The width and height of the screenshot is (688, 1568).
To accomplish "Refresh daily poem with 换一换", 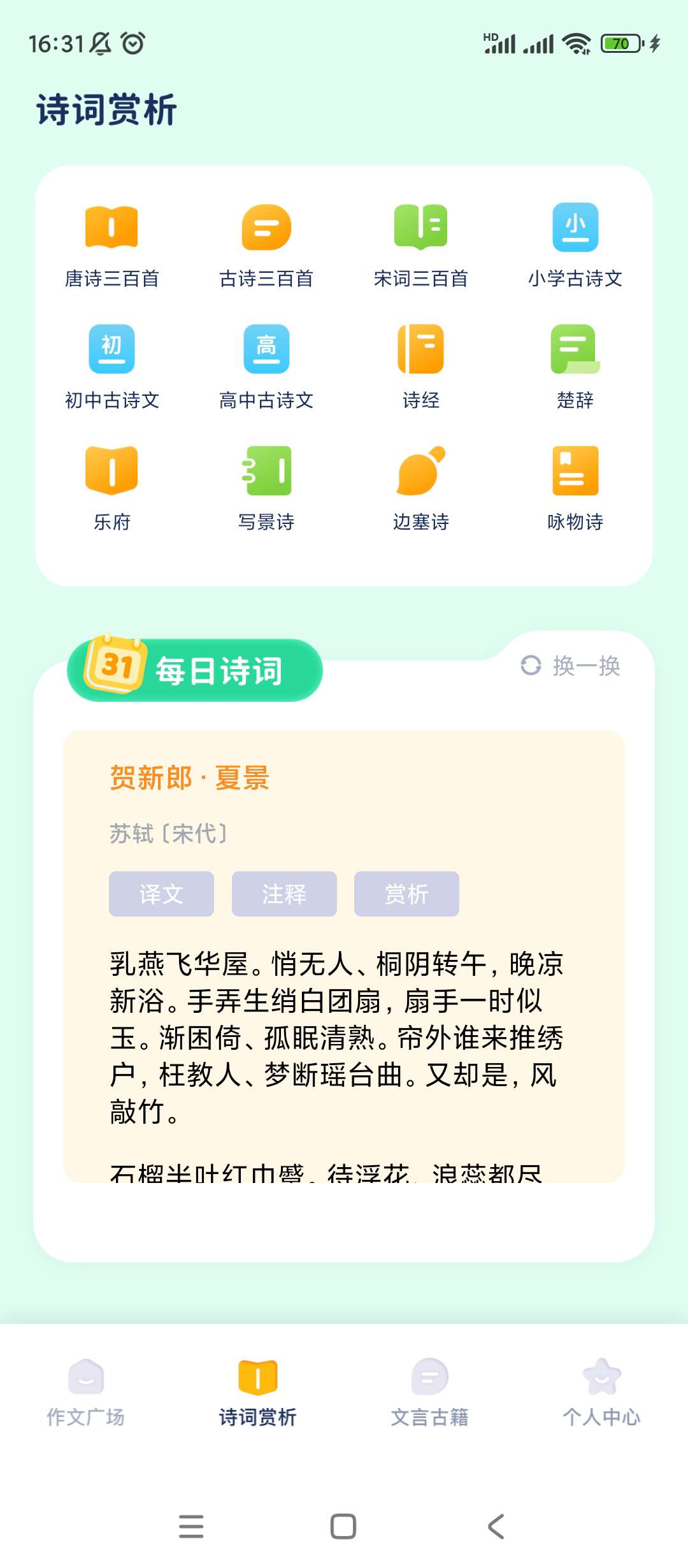I will coord(571,665).
